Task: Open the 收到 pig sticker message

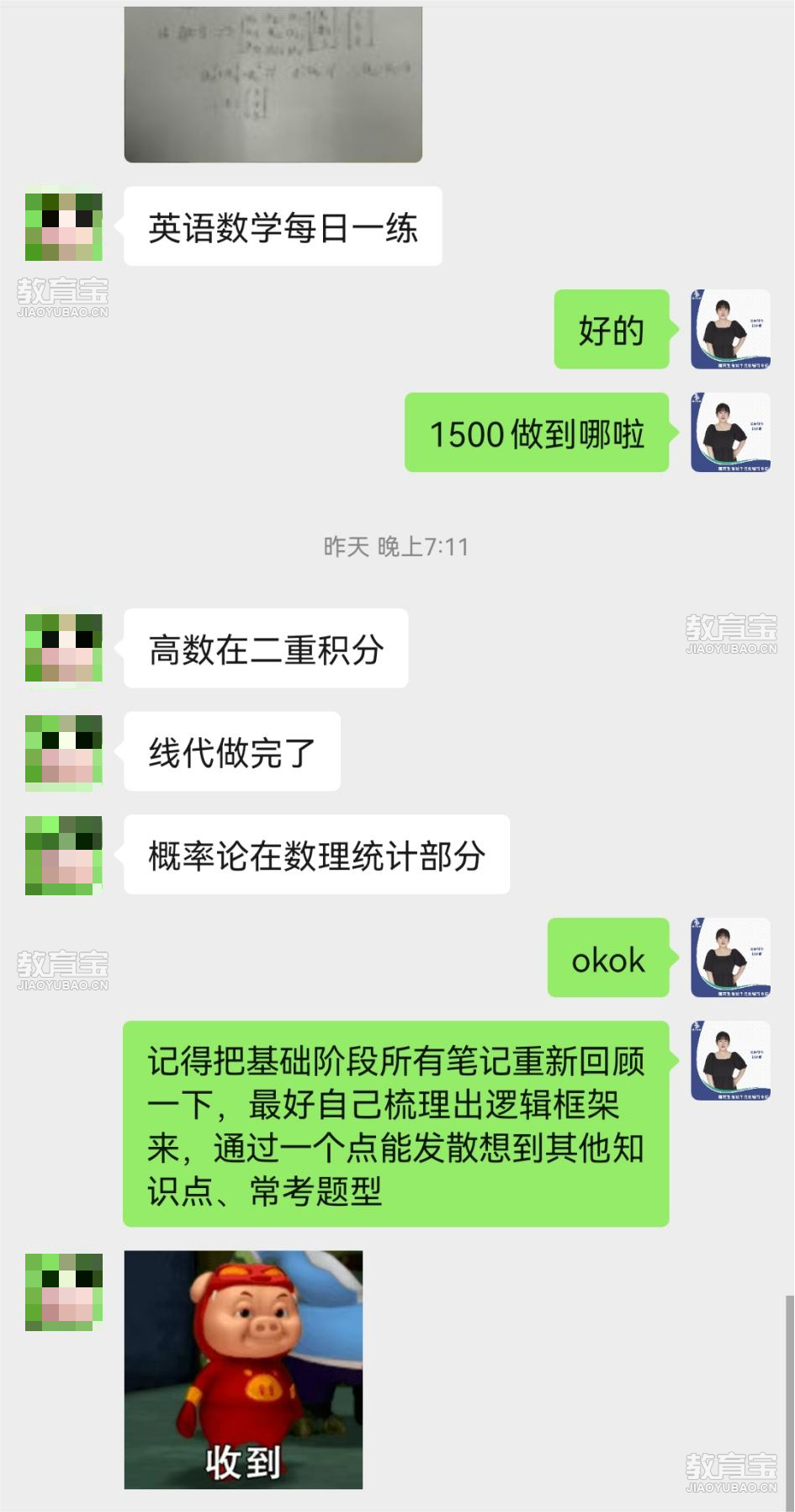Action: coord(243,1369)
